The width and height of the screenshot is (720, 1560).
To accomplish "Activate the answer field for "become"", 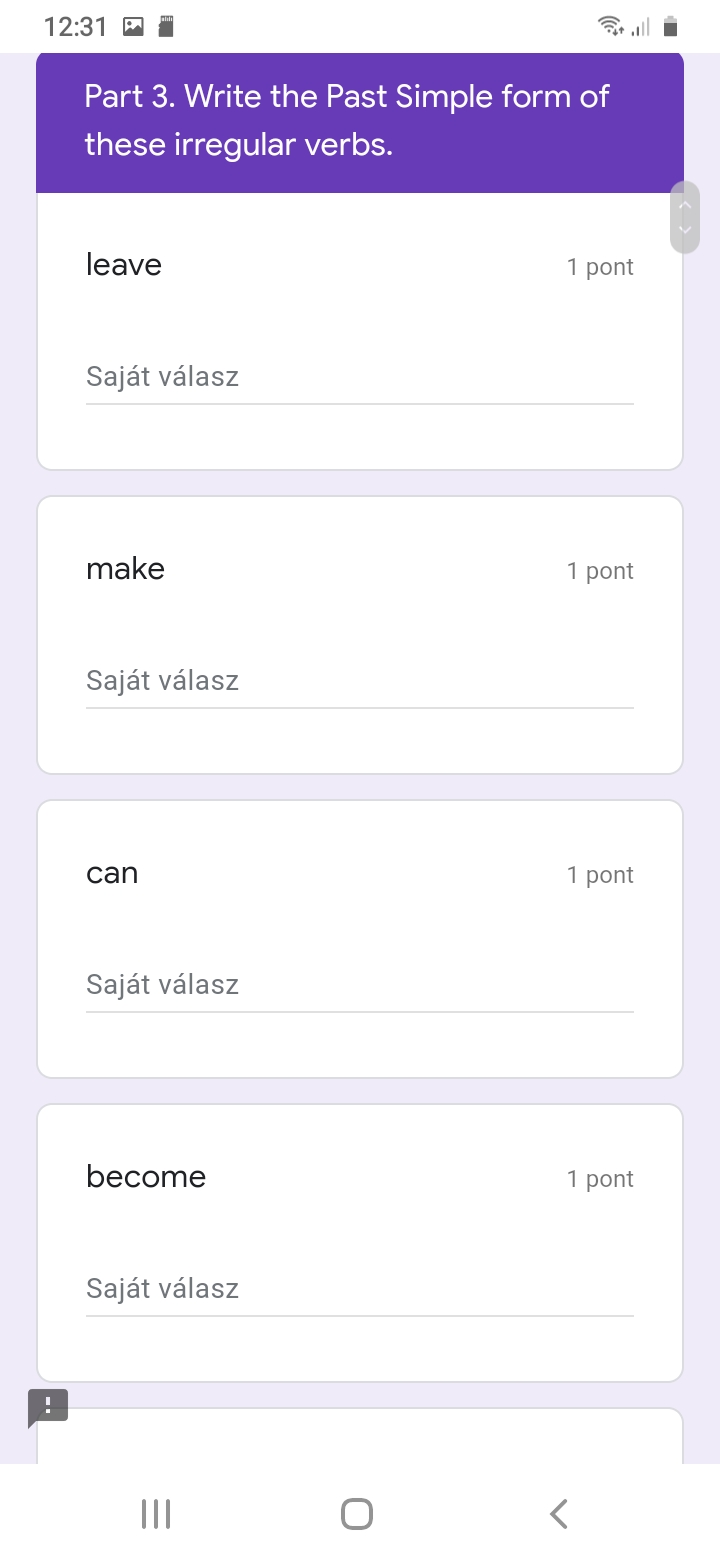I will [359, 1290].
